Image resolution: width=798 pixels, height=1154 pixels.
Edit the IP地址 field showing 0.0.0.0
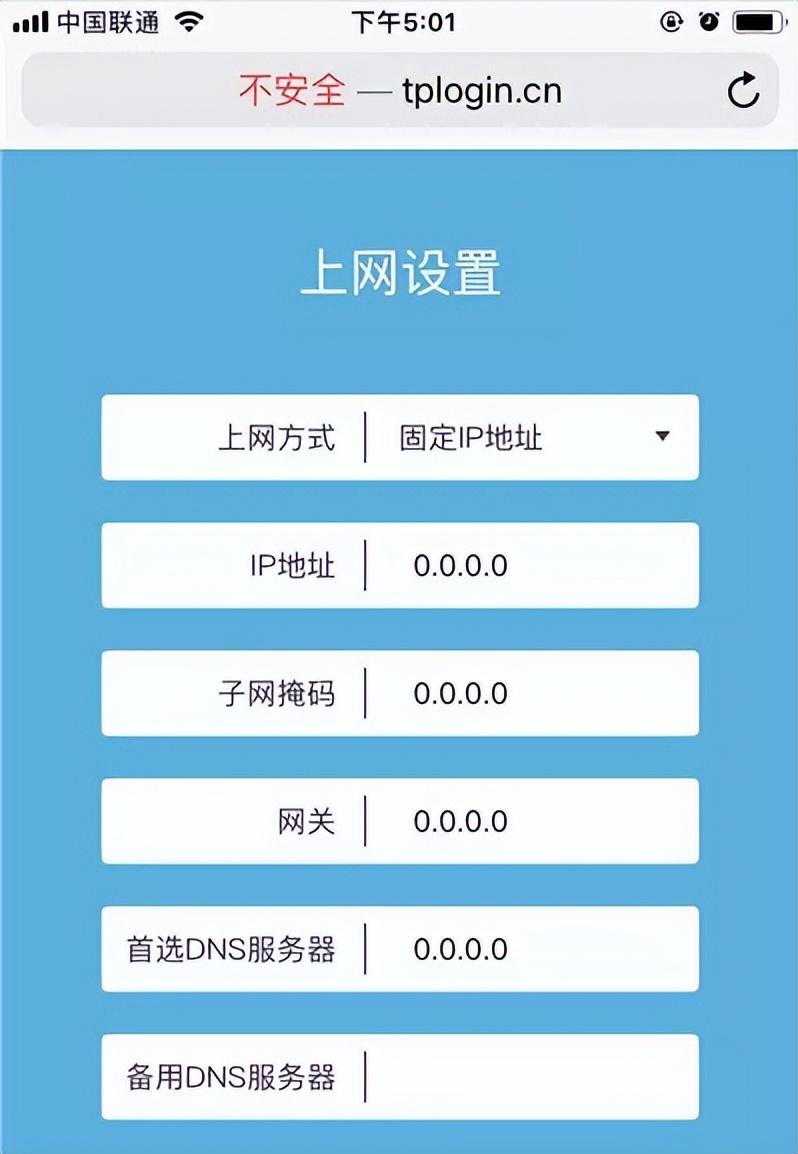click(x=462, y=565)
